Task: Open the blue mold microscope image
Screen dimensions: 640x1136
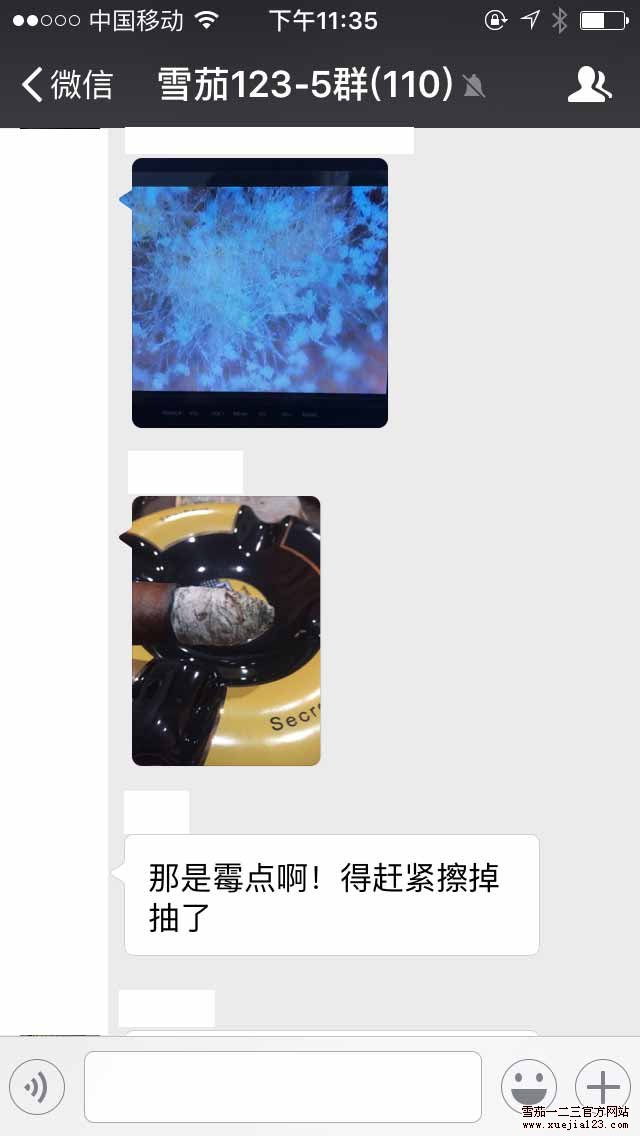Action: click(259, 293)
